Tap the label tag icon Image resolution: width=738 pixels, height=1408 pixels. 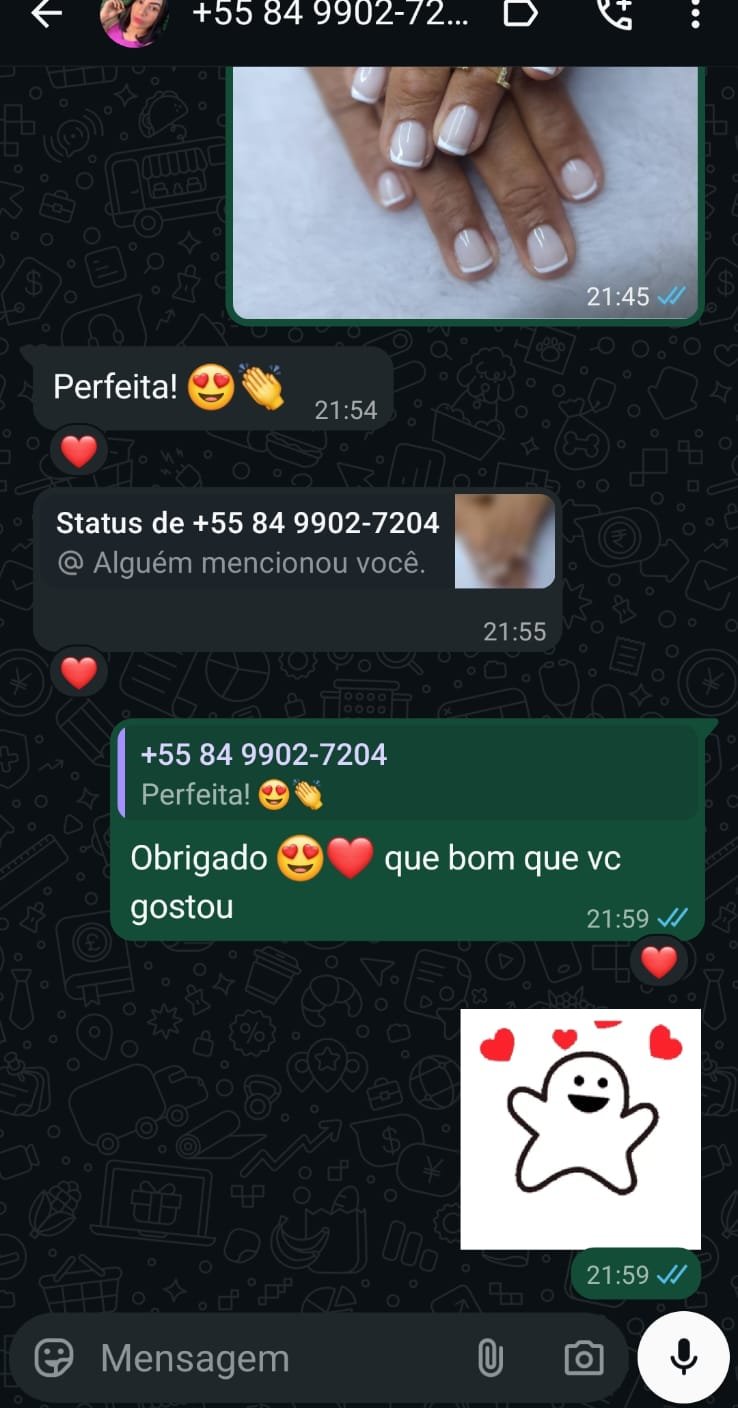520,14
